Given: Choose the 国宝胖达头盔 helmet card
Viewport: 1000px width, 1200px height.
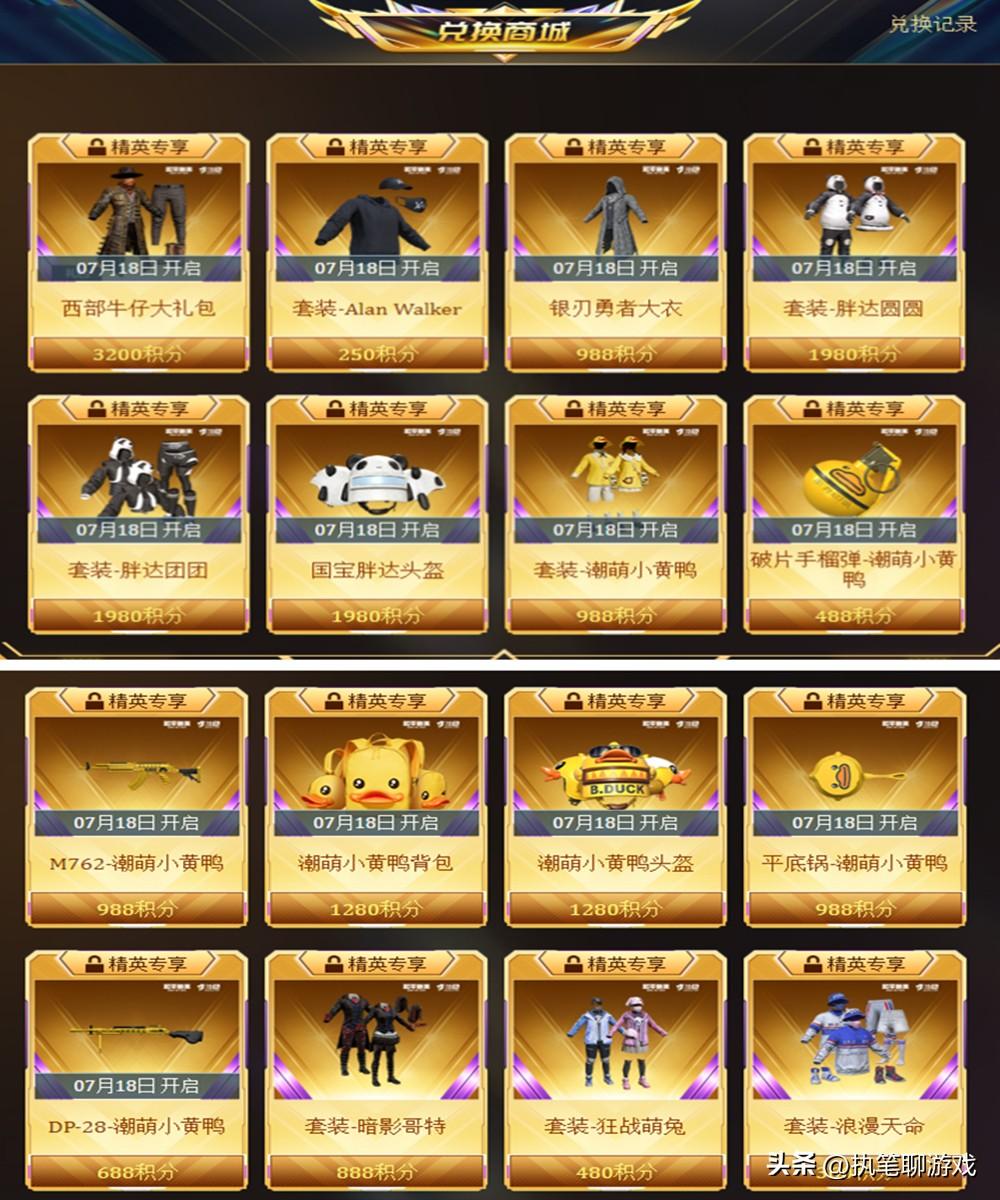Looking at the screenshot, I should tap(377, 512).
